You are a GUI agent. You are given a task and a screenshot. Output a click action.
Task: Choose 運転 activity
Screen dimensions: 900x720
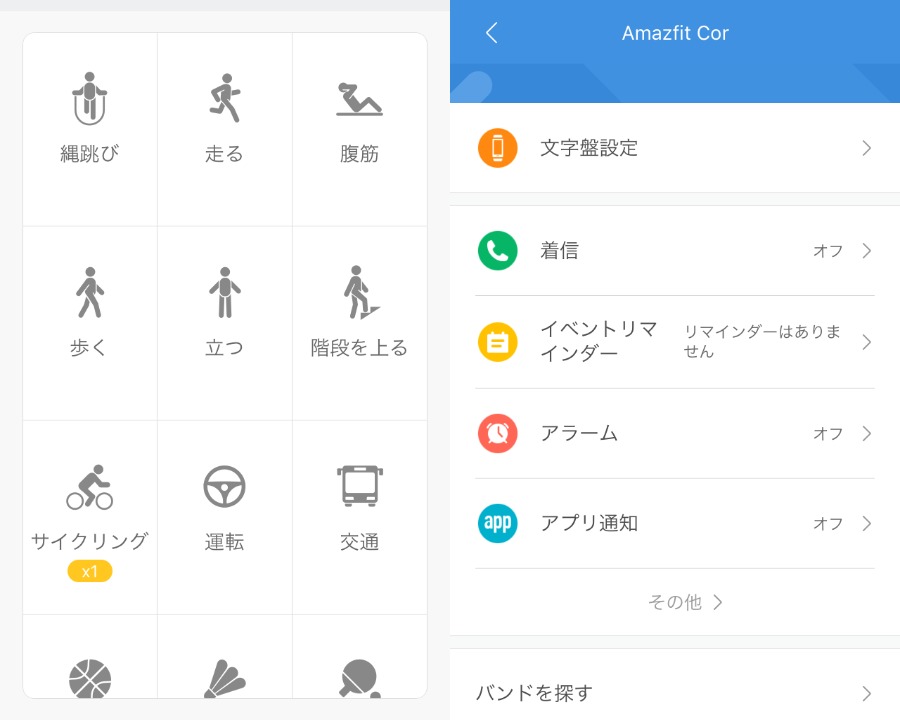225,517
